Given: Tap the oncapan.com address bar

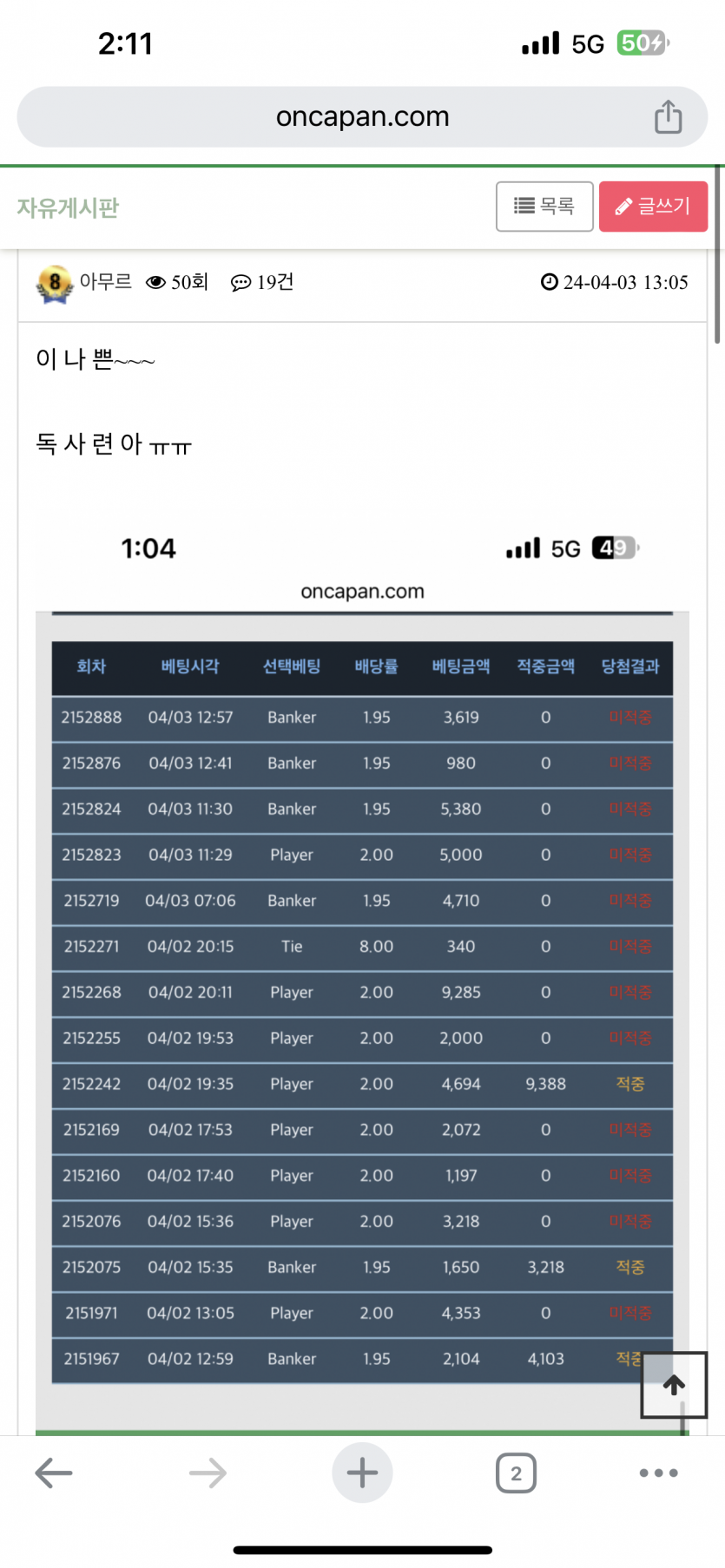Looking at the screenshot, I should [x=362, y=117].
